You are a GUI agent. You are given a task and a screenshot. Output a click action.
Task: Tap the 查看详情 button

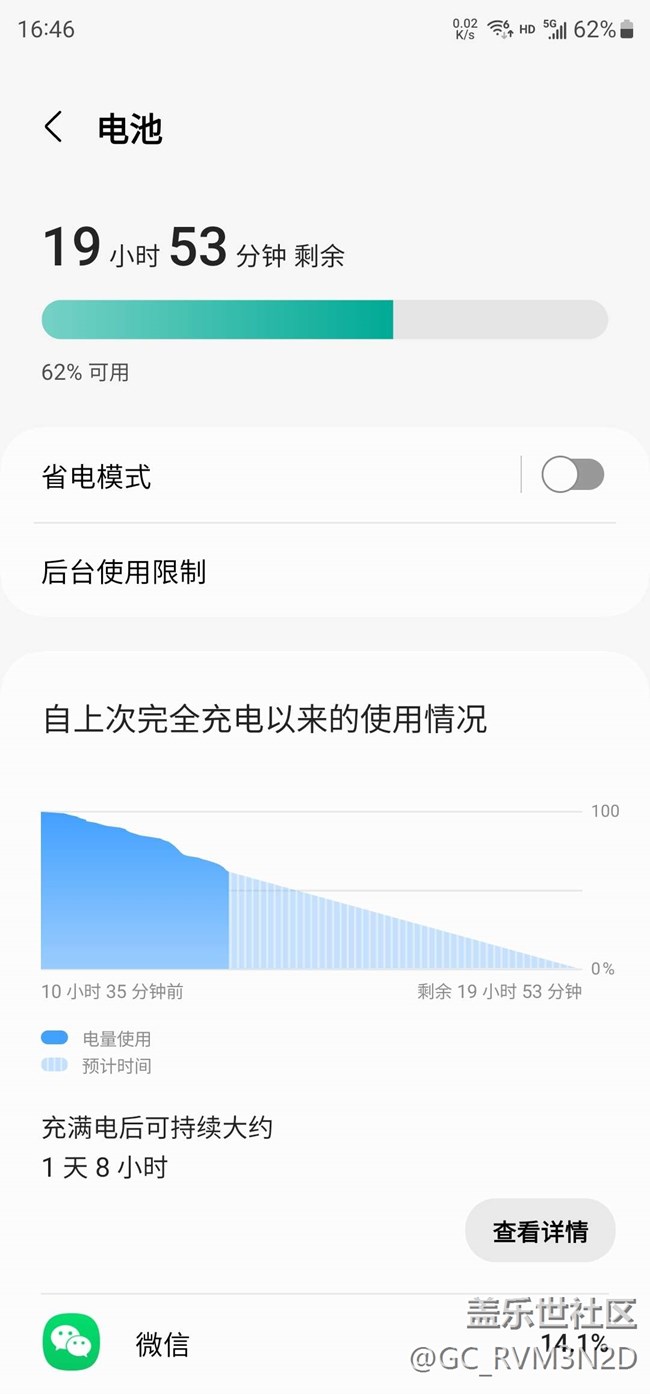coord(540,1231)
